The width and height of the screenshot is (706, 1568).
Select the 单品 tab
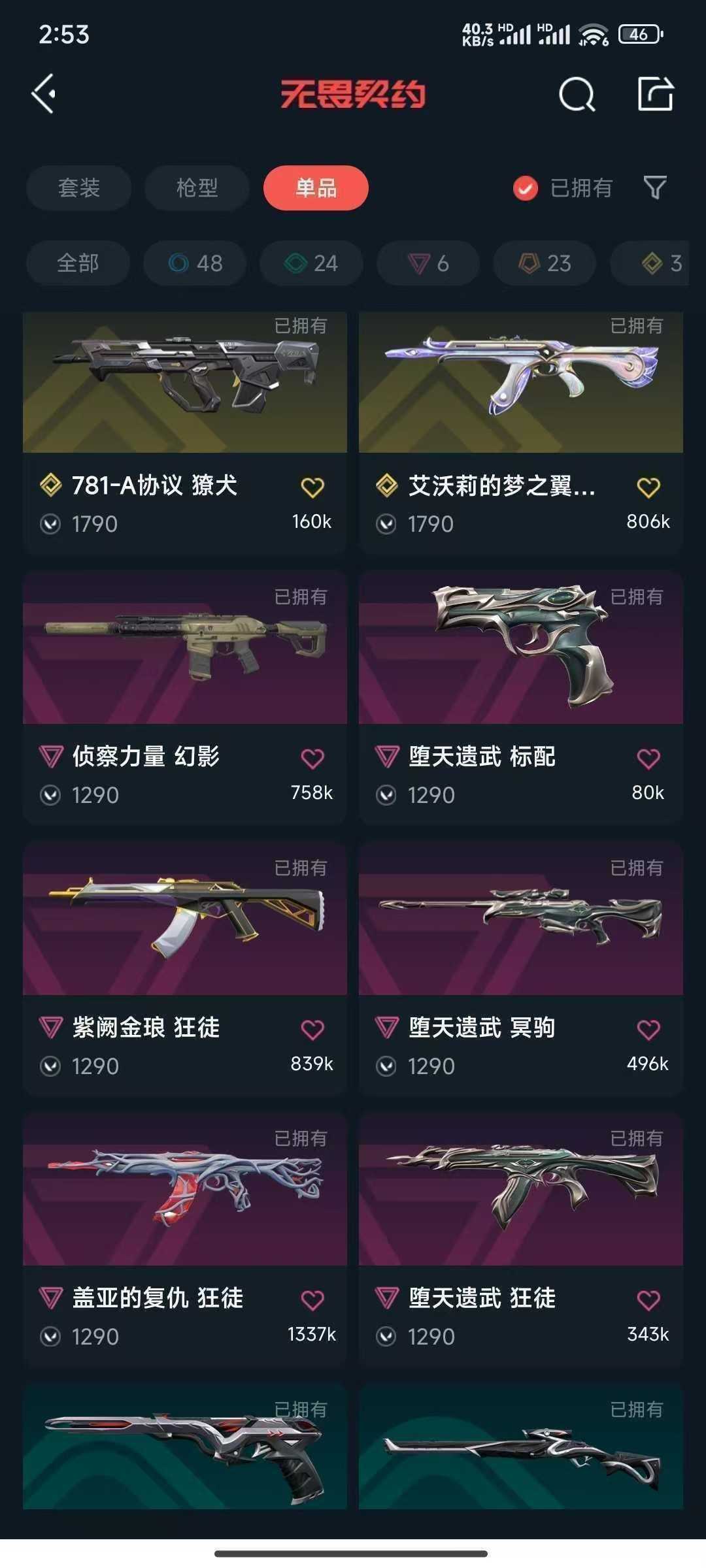[x=316, y=188]
